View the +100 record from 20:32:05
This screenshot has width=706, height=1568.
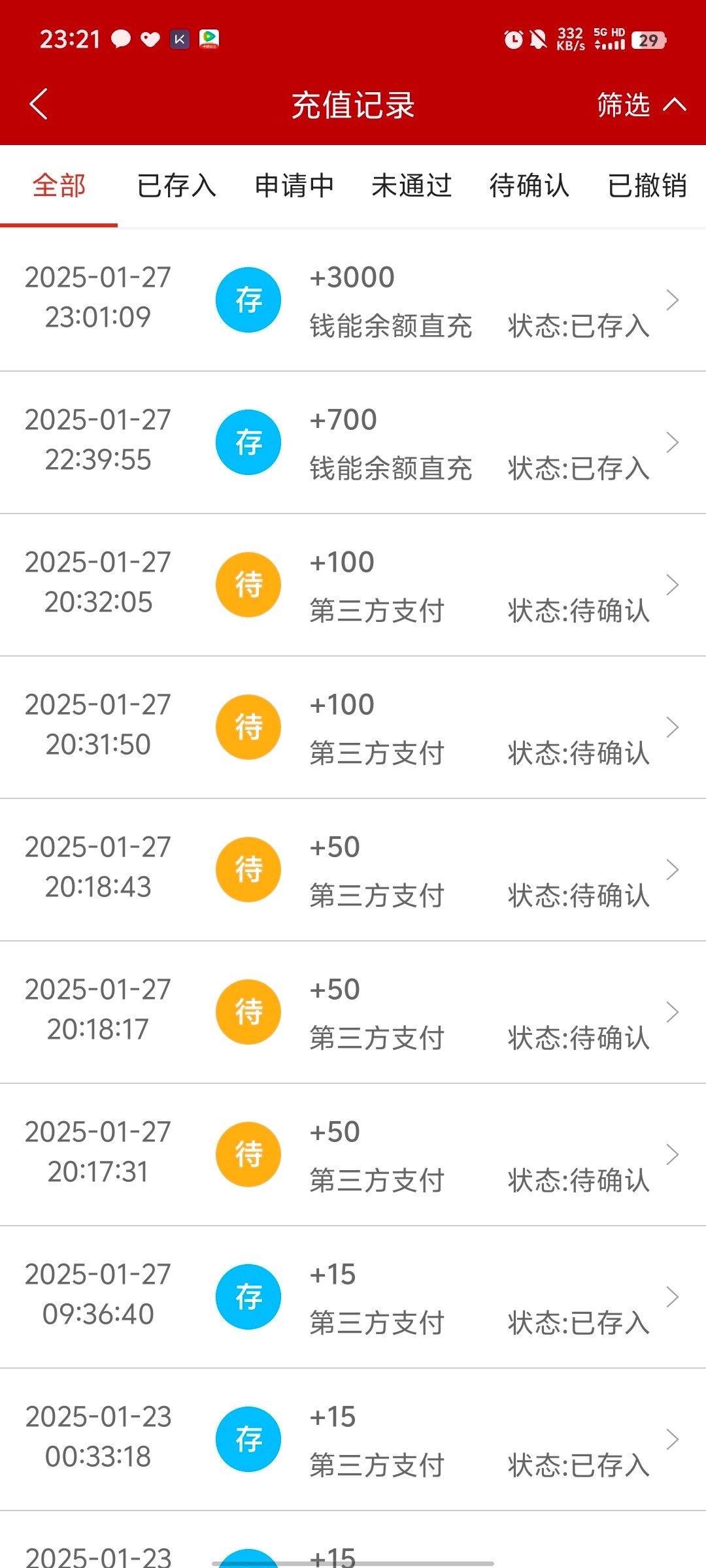353,585
